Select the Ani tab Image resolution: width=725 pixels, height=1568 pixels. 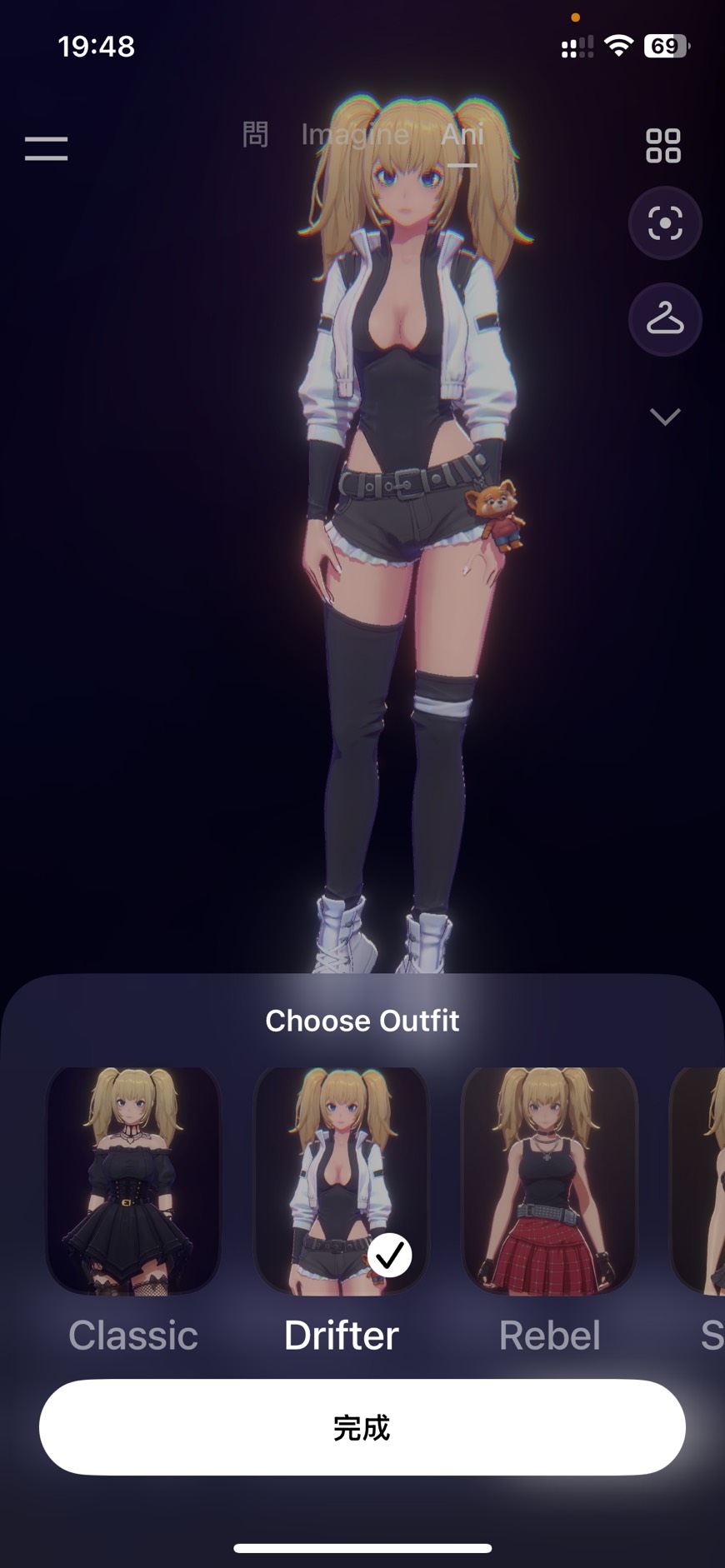click(462, 134)
